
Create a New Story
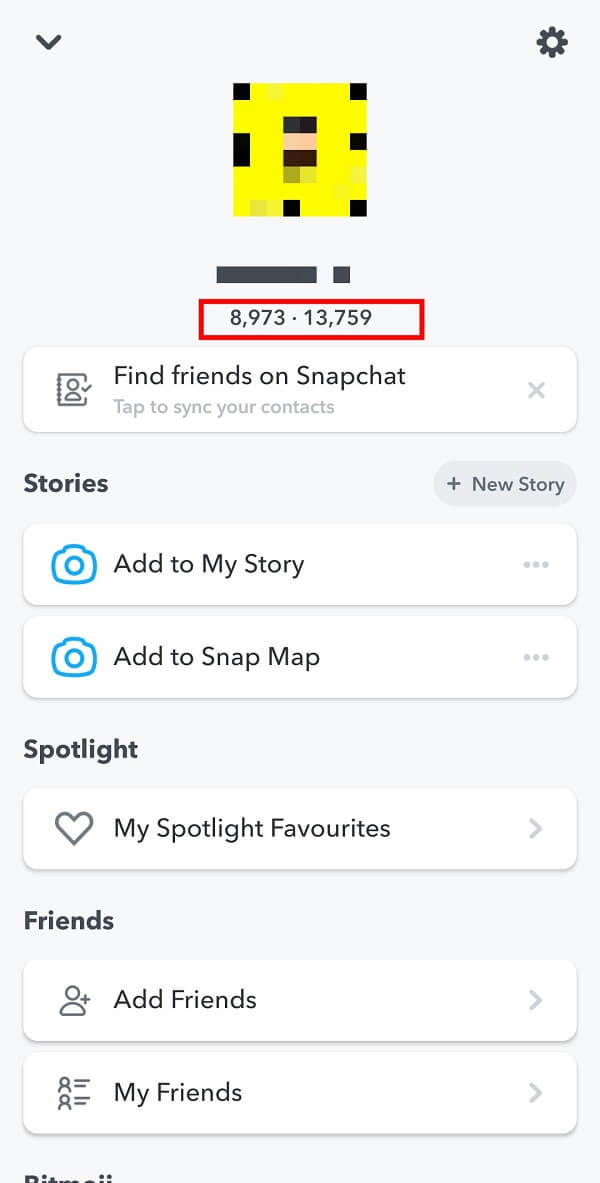click(x=505, y=484)
